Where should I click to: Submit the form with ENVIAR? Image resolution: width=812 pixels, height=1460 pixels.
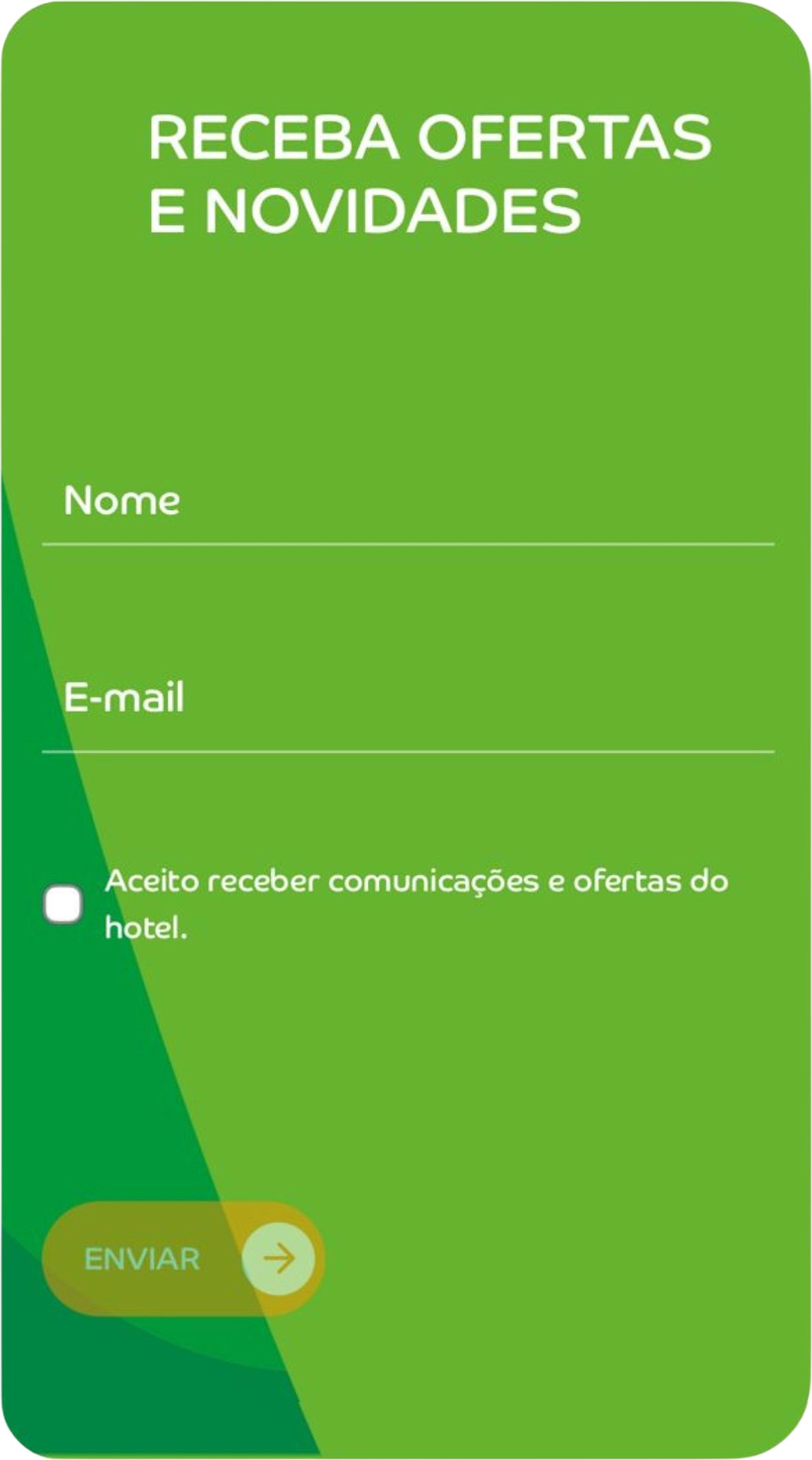click(x=183, y=1259)
